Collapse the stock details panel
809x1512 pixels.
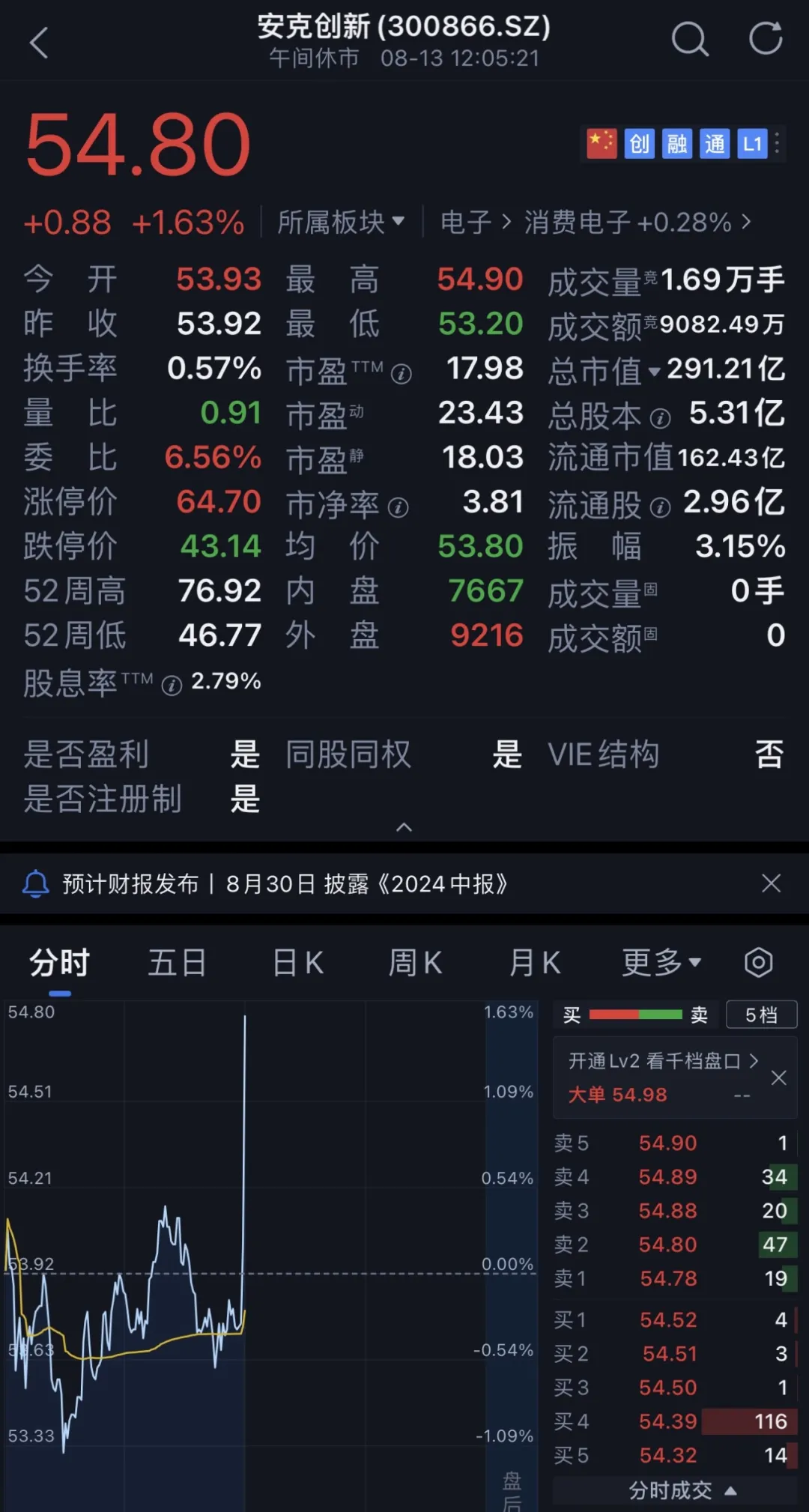pyautogui.click(x=404, y=827)
